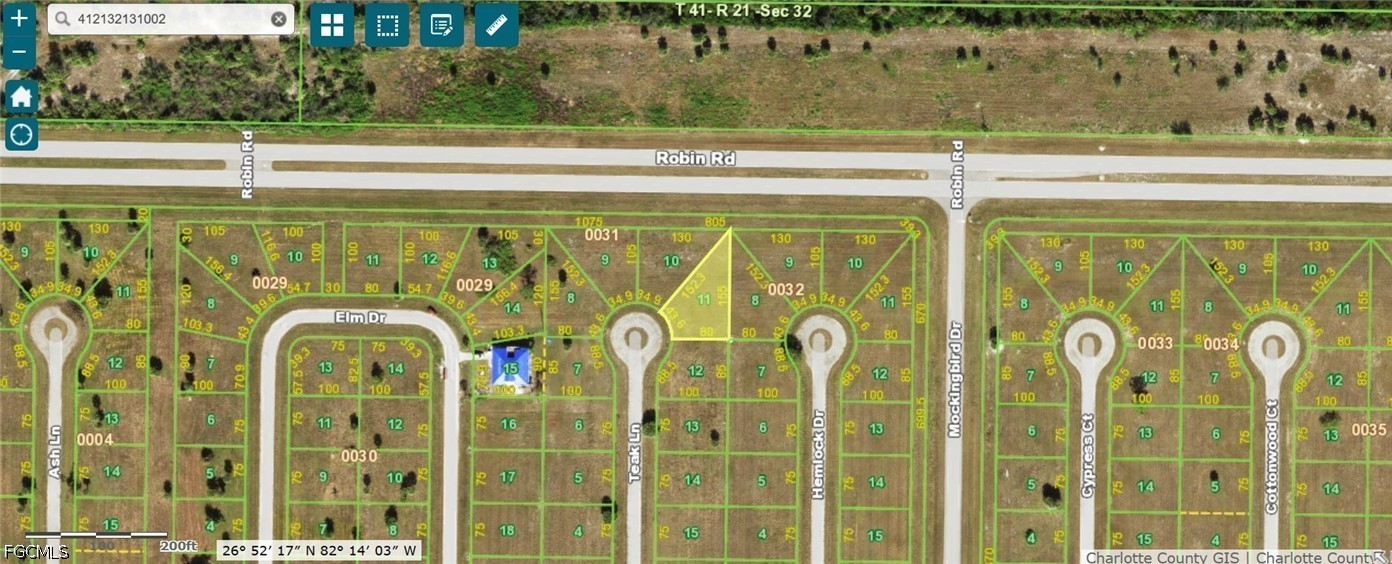Return to the default home extent

[x=21, y=97]
